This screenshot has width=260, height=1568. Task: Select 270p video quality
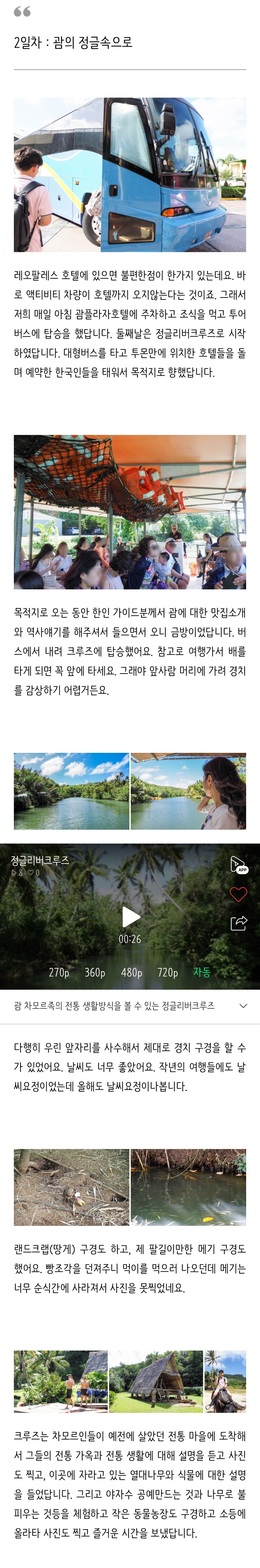point(59,972)
